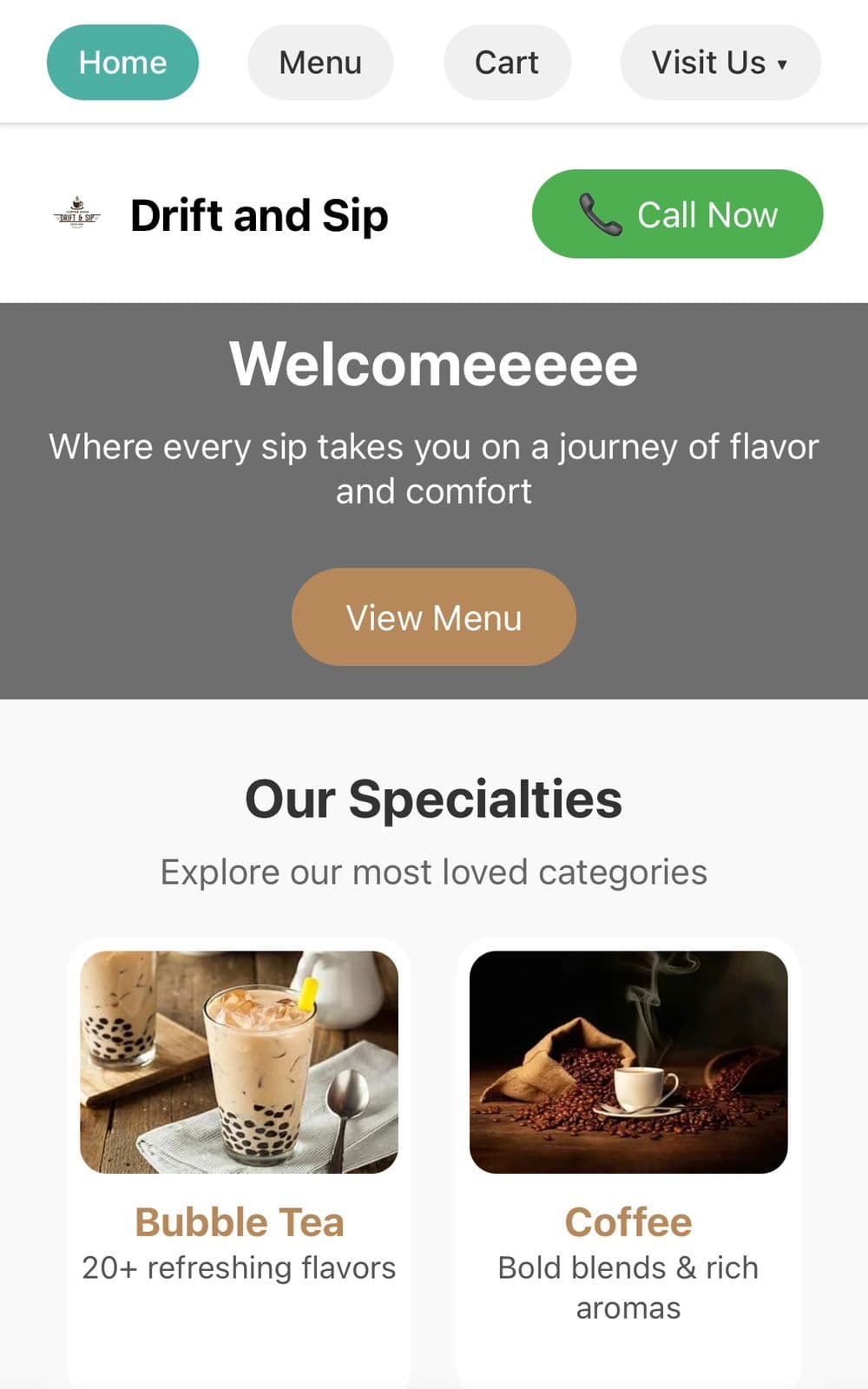The image size is (868, 1389).
Task: Select the Coffee category card
Action: click(x=628, y=1129)
